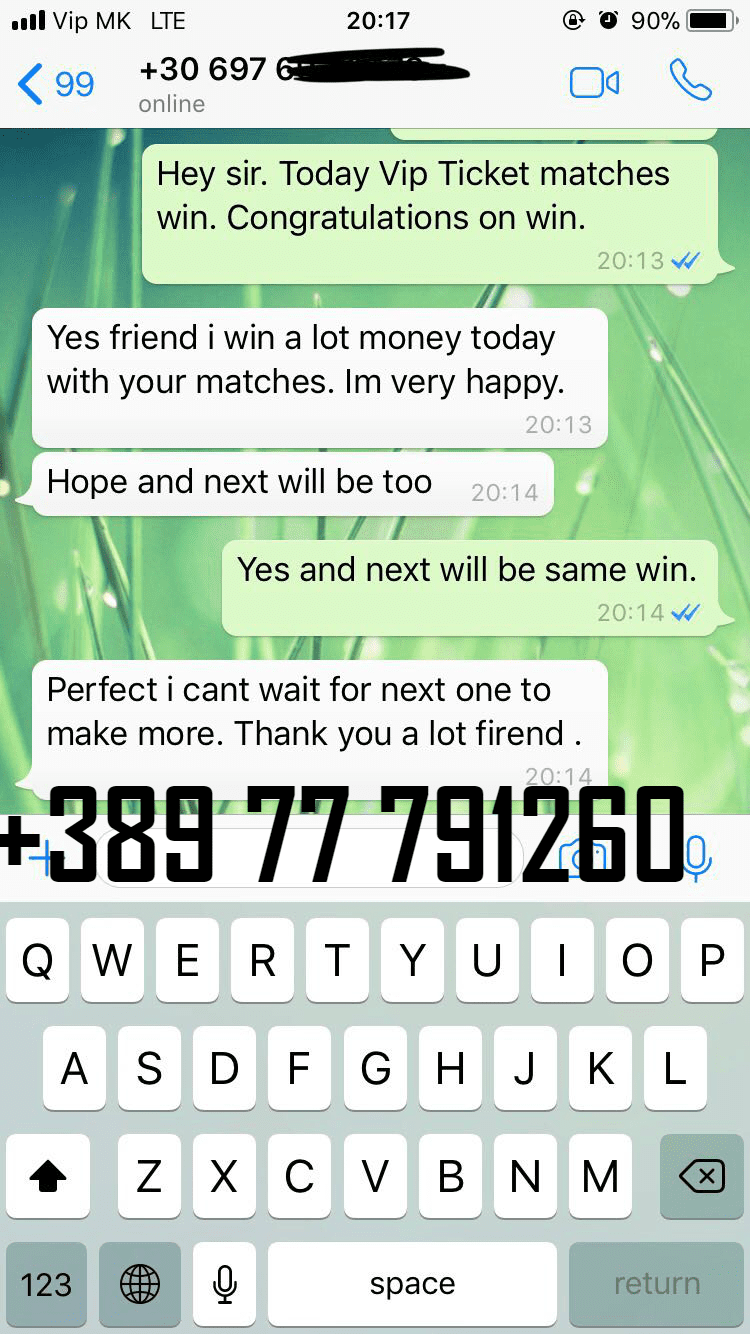
Task: Open the camera from the message bar
Action: [582, 858]
